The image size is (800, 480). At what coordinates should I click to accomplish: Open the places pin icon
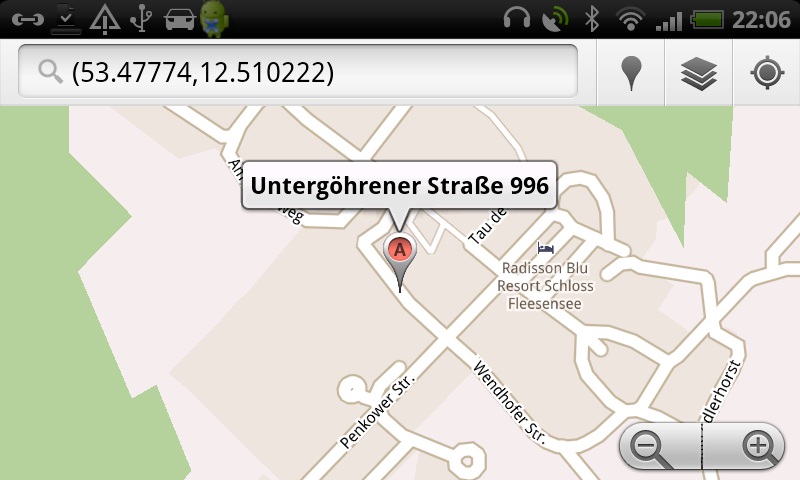(631, 73)
